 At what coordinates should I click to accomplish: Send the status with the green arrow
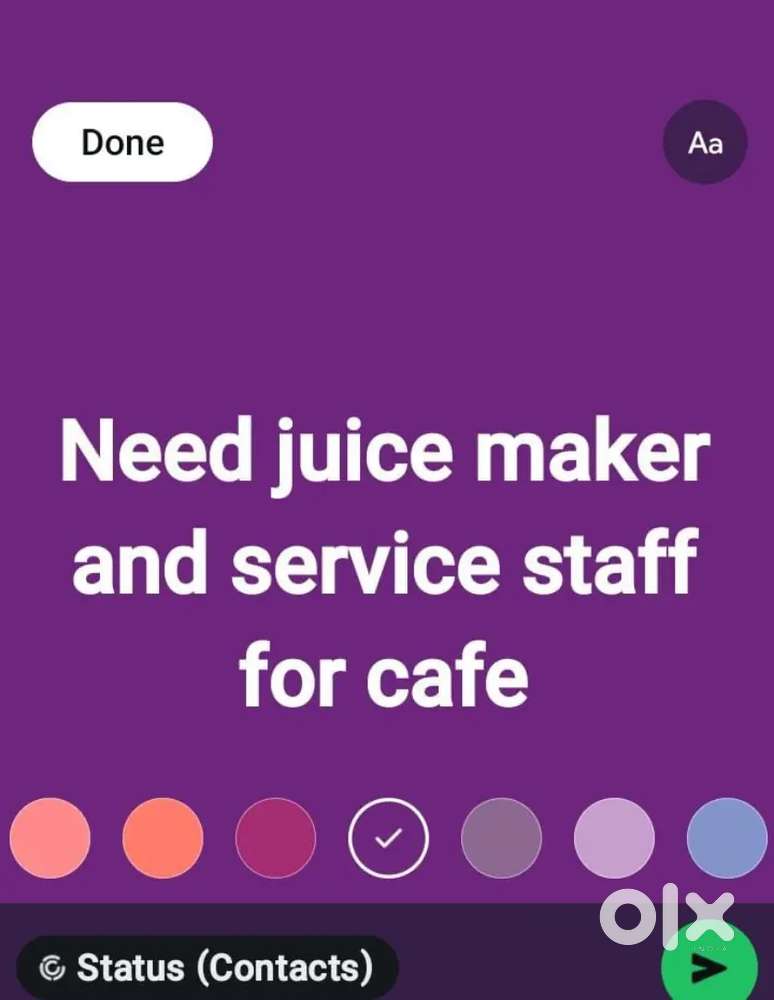(710, 967)
